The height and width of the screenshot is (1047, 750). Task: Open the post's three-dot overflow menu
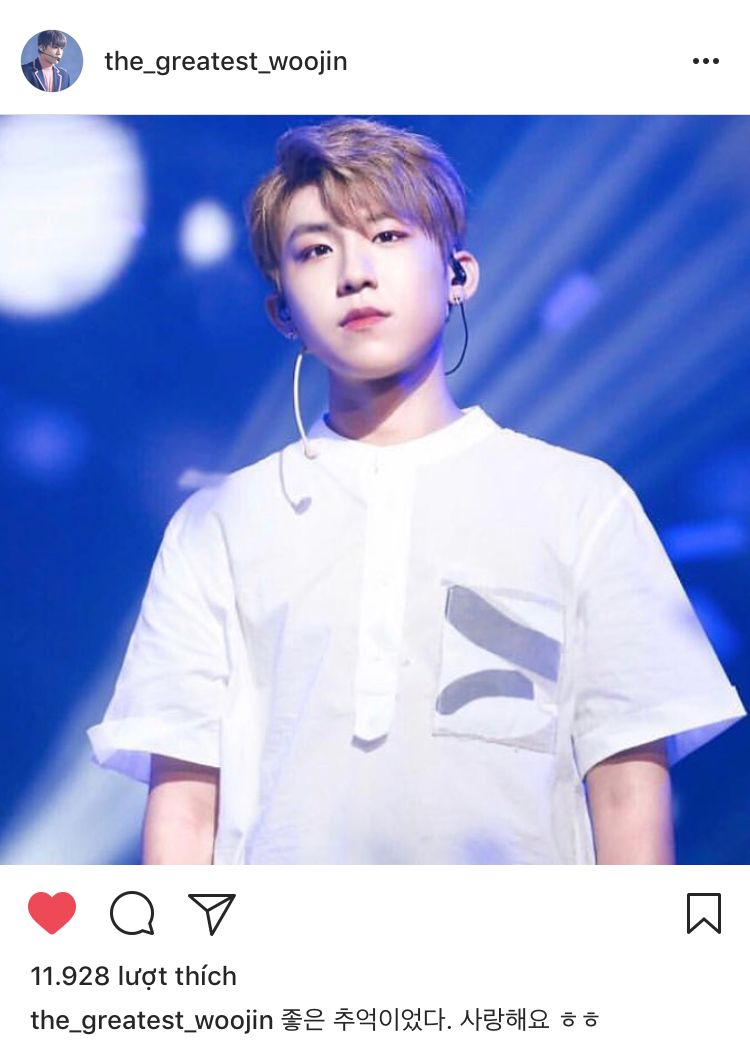coord(705,61)
